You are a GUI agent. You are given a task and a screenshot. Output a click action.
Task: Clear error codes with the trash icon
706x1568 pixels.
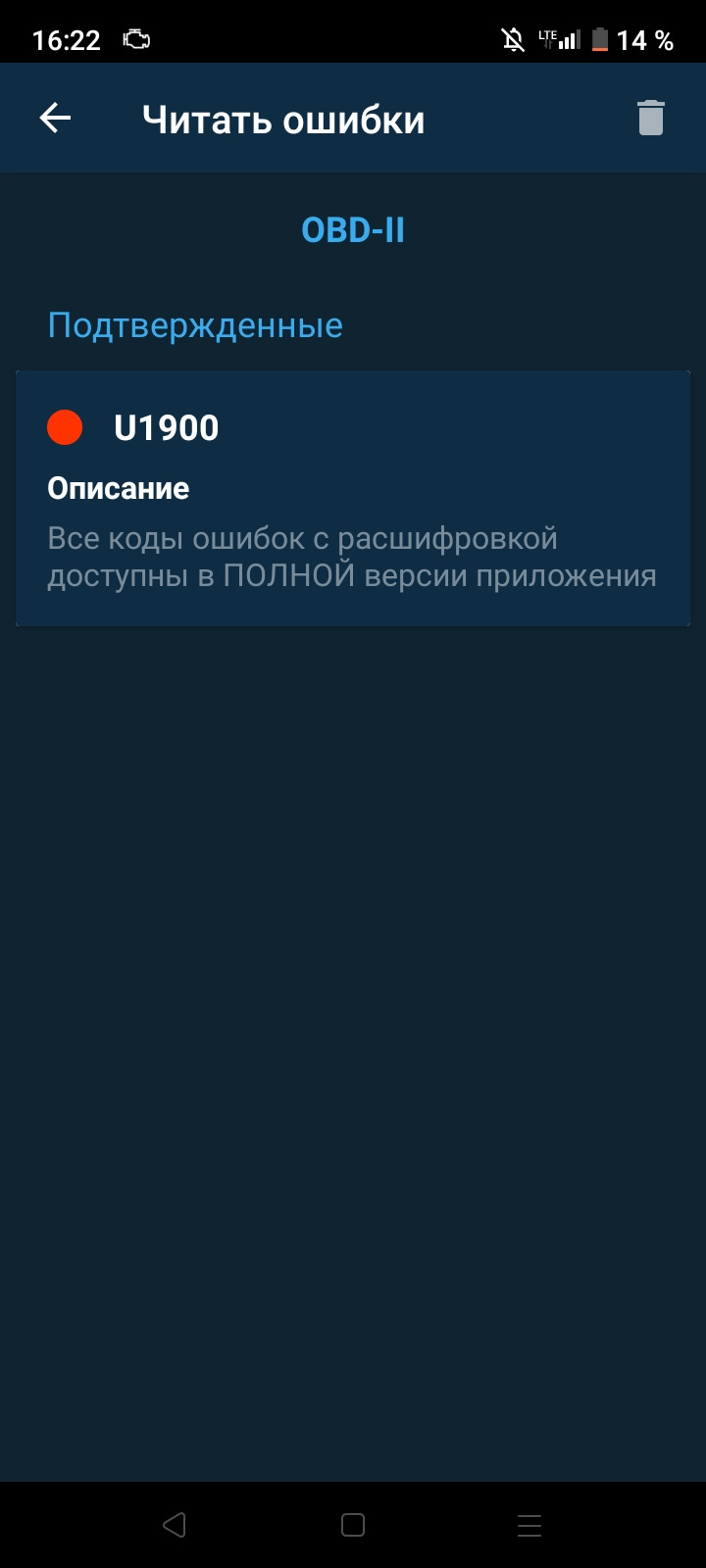tap(651, 119)
